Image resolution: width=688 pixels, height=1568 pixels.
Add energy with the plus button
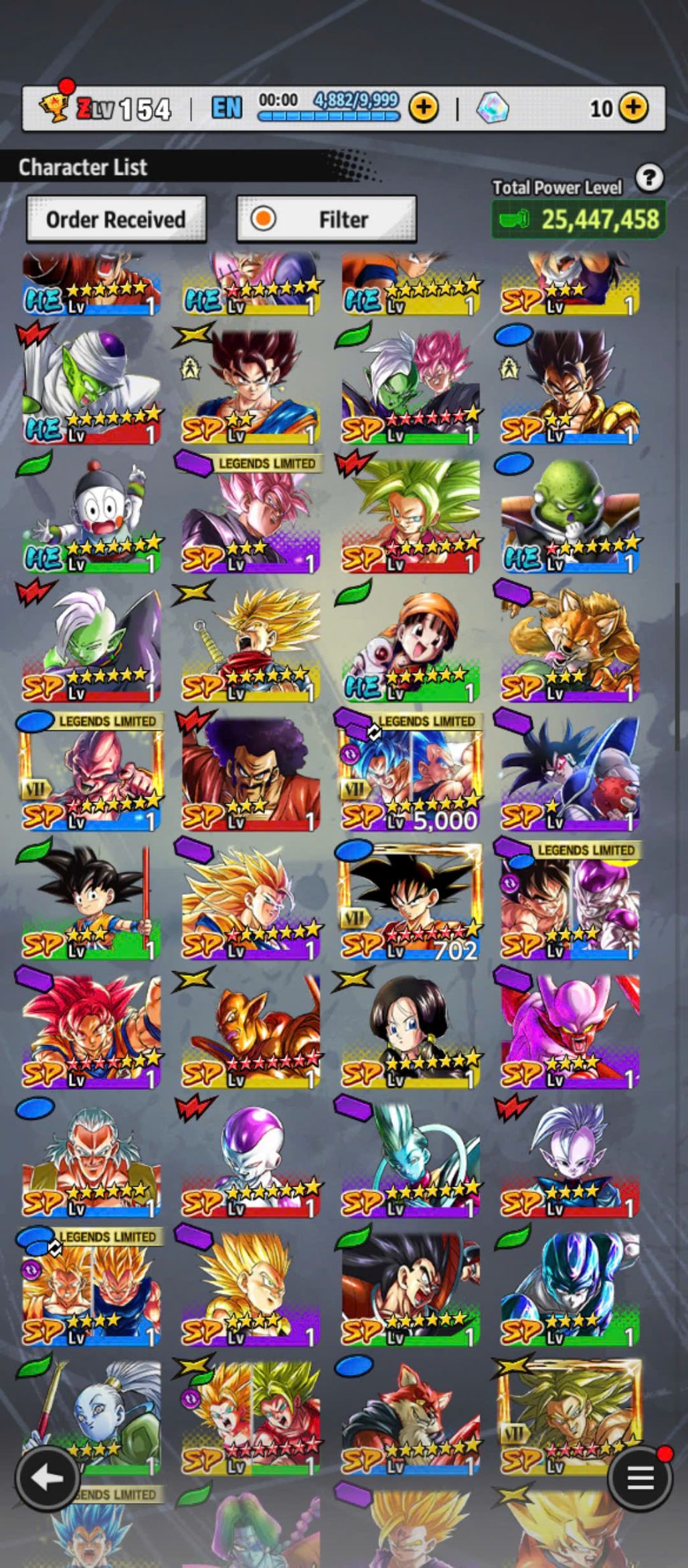[424, 107]
